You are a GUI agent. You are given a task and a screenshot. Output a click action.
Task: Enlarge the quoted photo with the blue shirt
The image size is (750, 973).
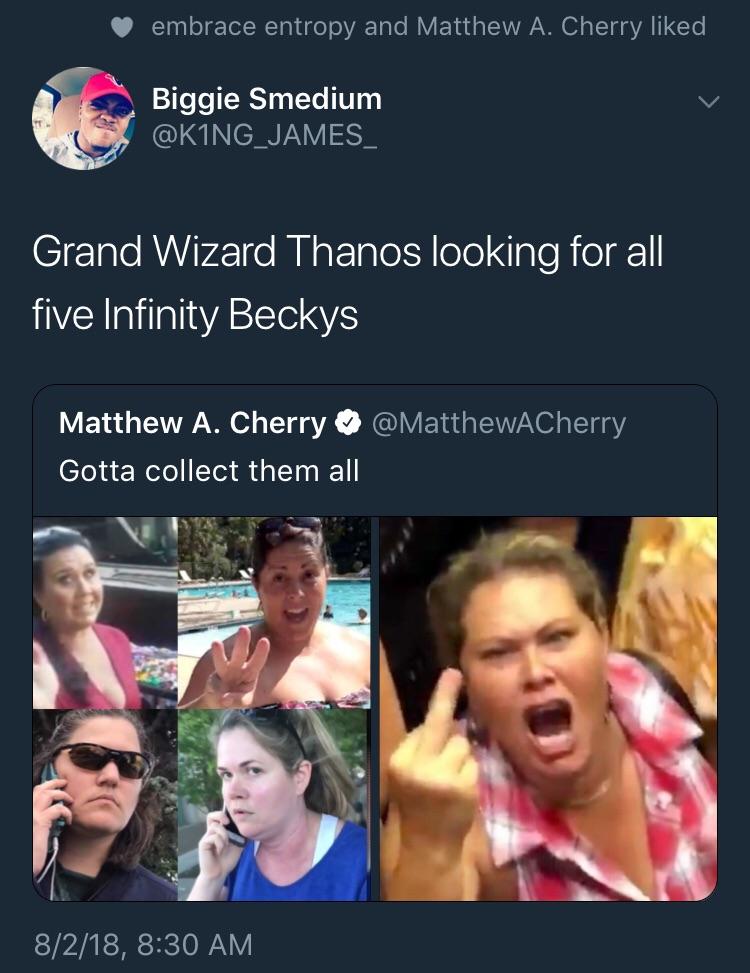[274, 805]
